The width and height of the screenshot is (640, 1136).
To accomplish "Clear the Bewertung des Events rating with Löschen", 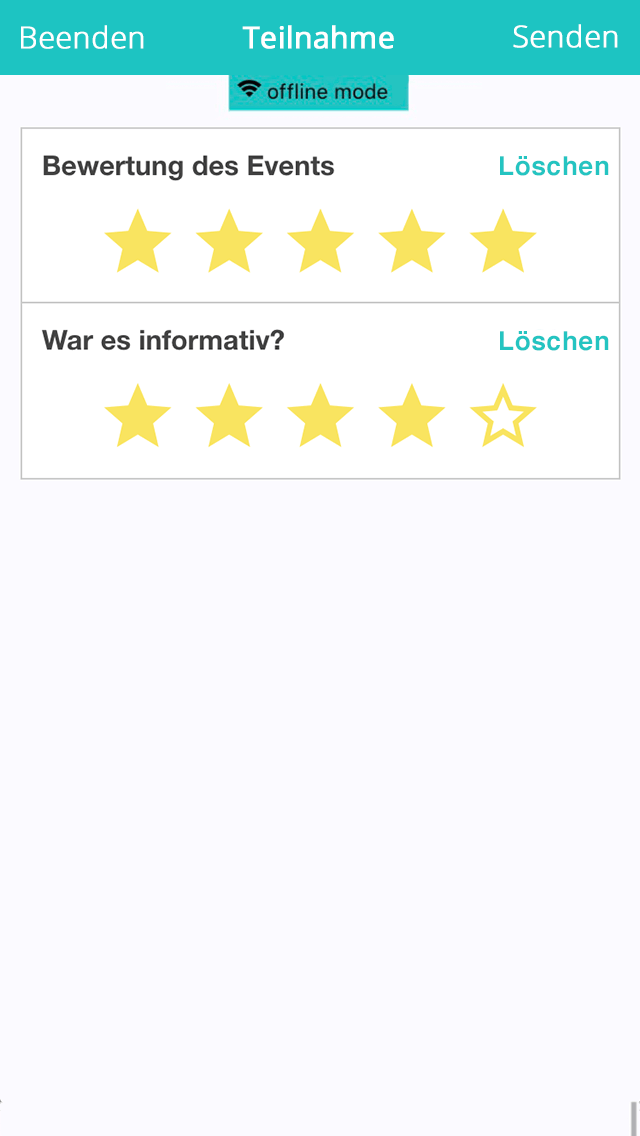I will point(554,166).
